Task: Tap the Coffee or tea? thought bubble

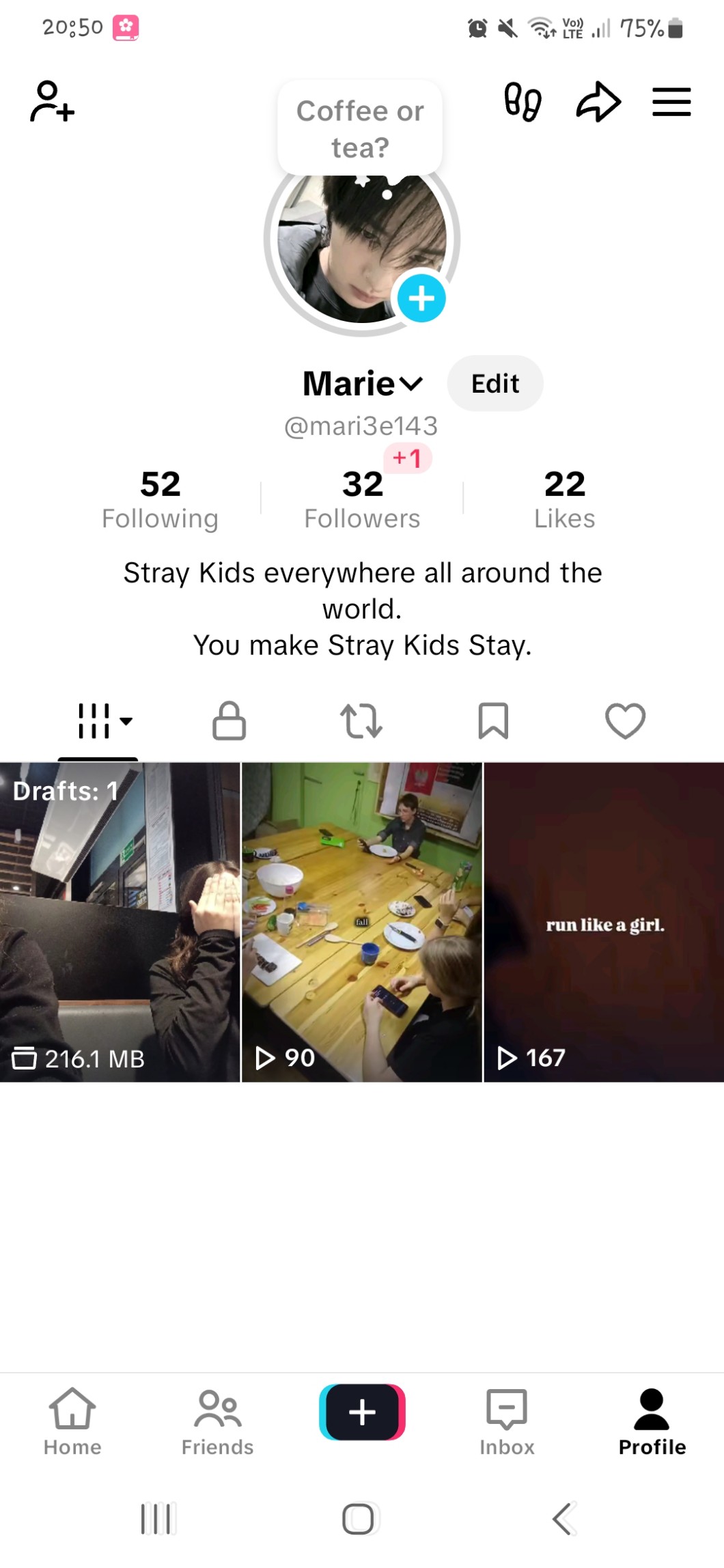Action: 360,128
